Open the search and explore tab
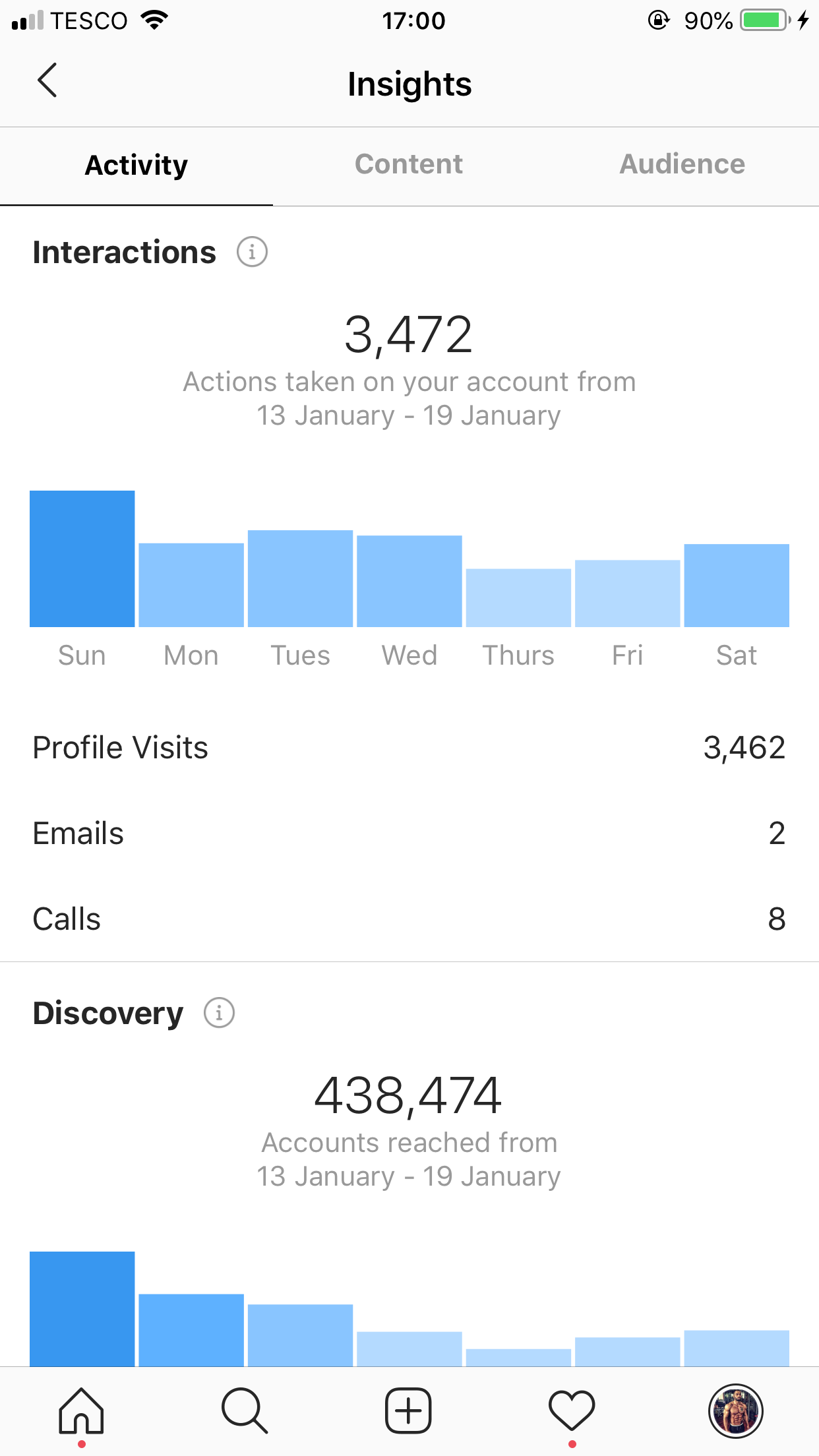 245,1410
